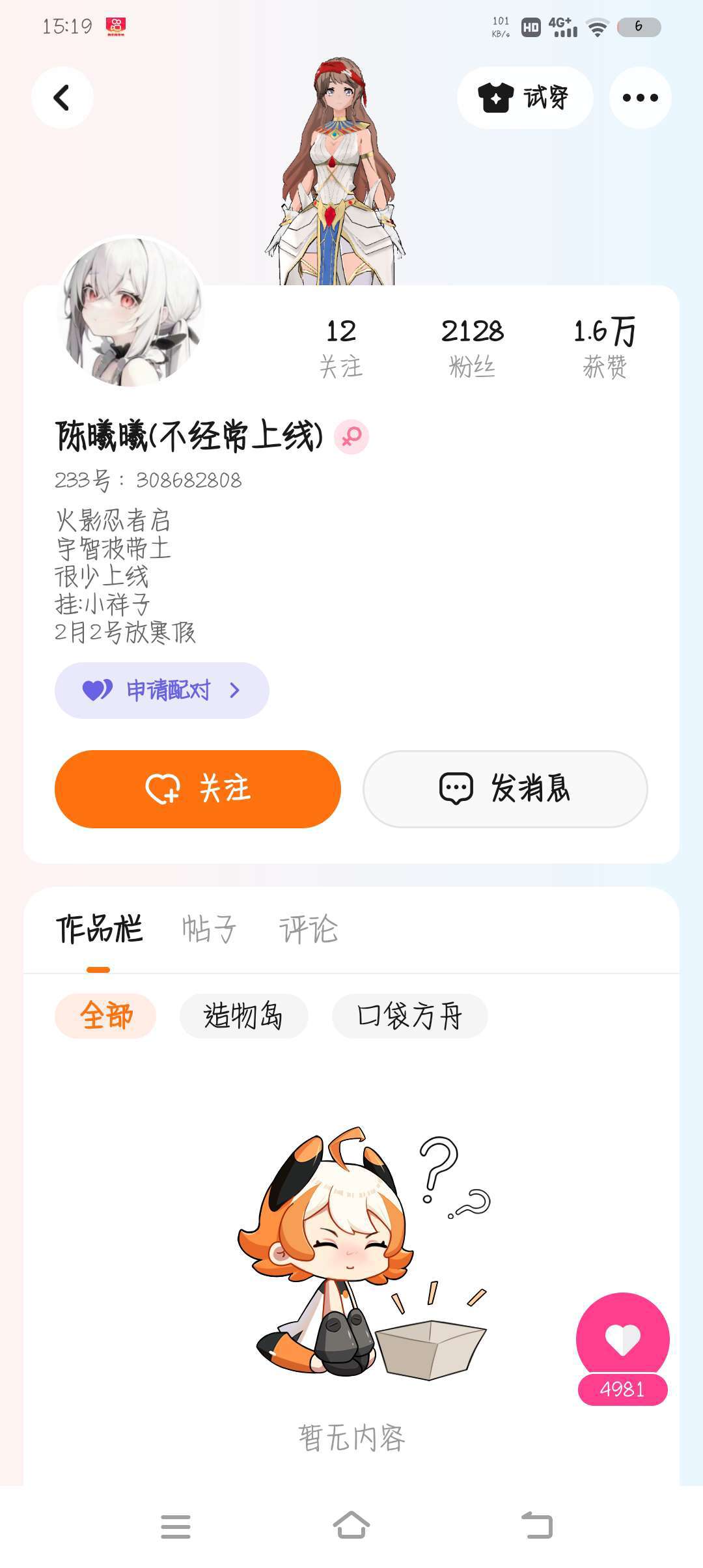Open the three-dot overflow menu
The width and height of the screenshot is (703, 1568).
tap(640, 98)
